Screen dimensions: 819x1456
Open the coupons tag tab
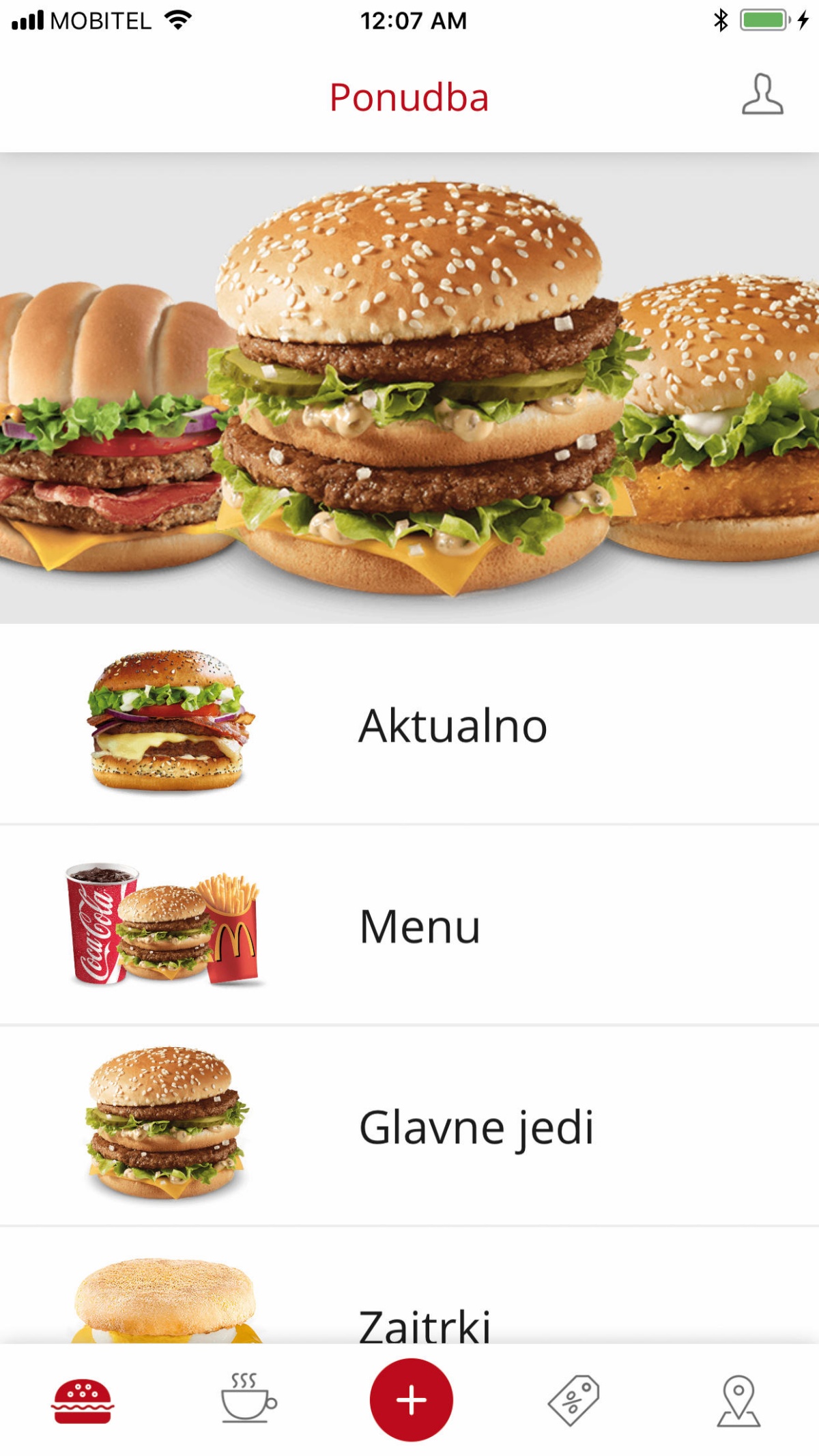(x=574, y=1400)
